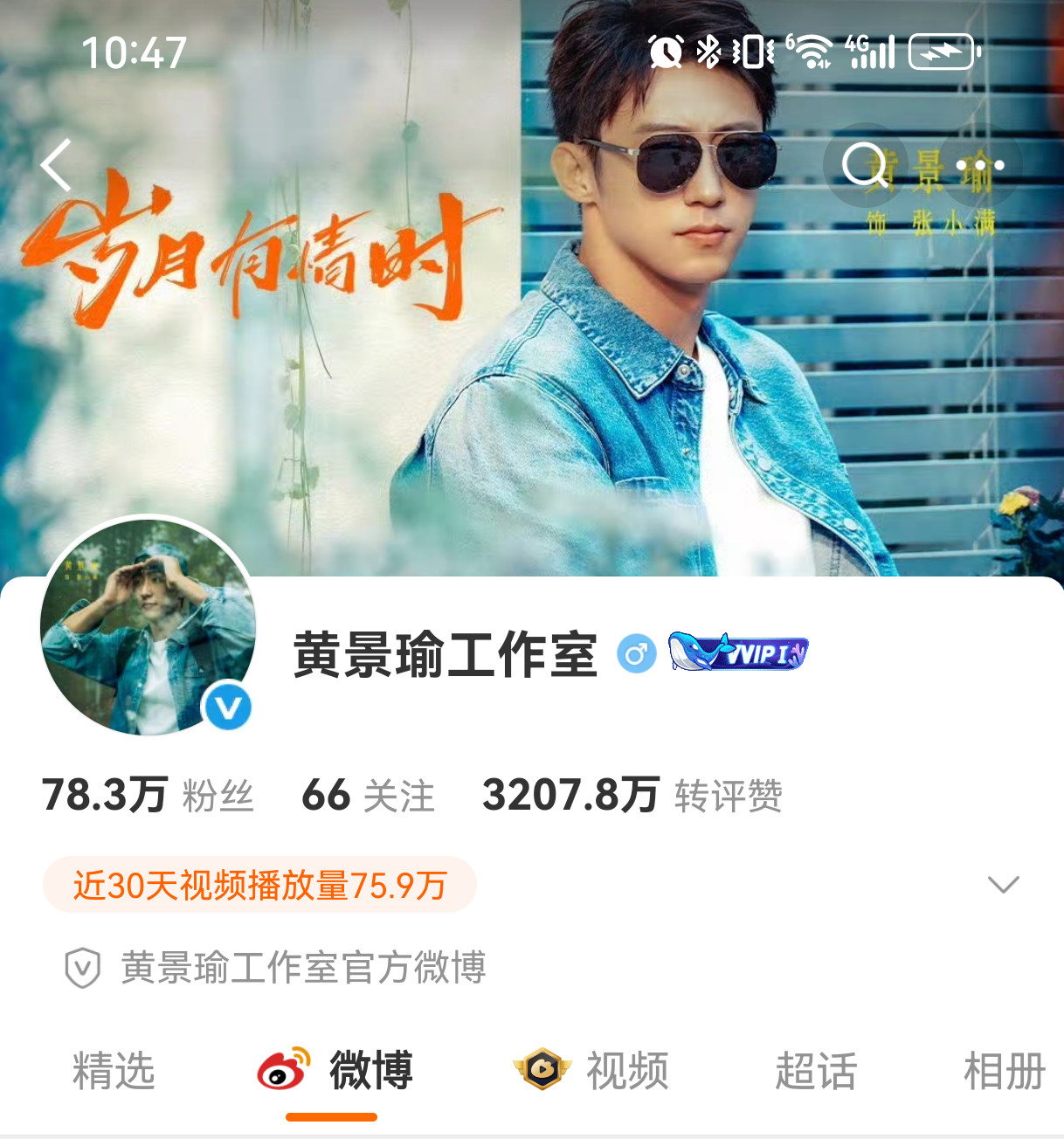Image resolution: width=1064 pixels, height=1139 pixels.
Task: Click the gold camera icon on 视频 tab
Action: pos(543,1069)
